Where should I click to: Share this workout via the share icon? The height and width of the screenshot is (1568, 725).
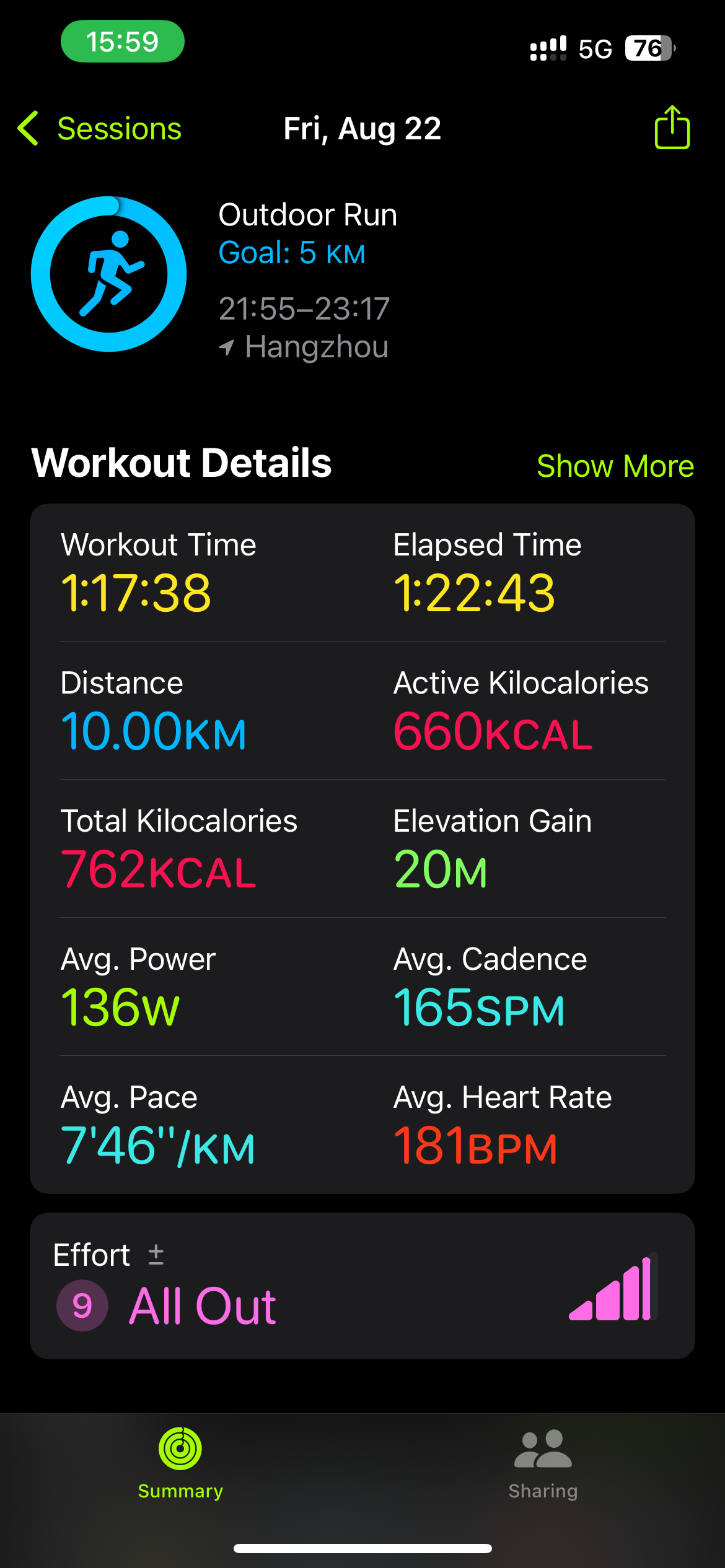point(672,127)
